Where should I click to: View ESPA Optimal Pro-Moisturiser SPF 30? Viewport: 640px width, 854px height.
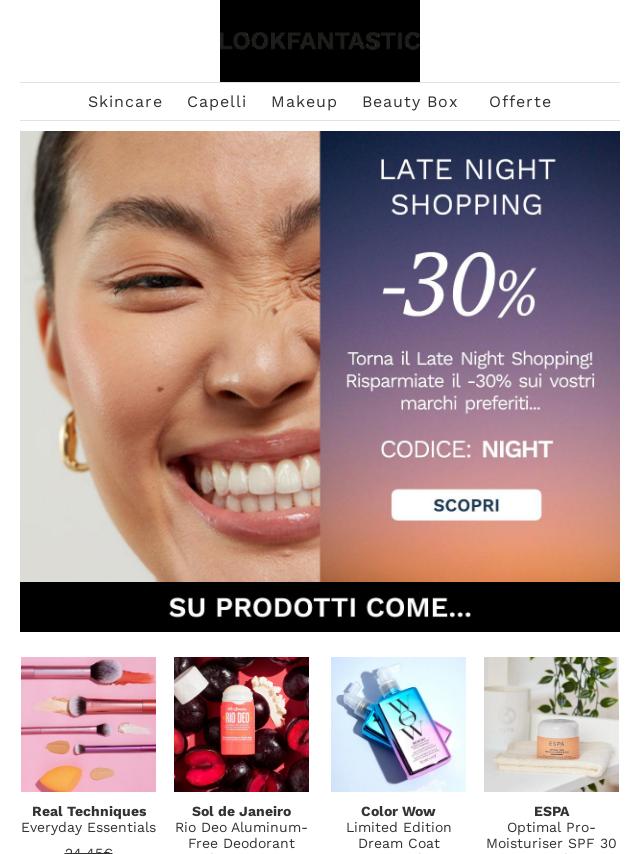[551, 725]
